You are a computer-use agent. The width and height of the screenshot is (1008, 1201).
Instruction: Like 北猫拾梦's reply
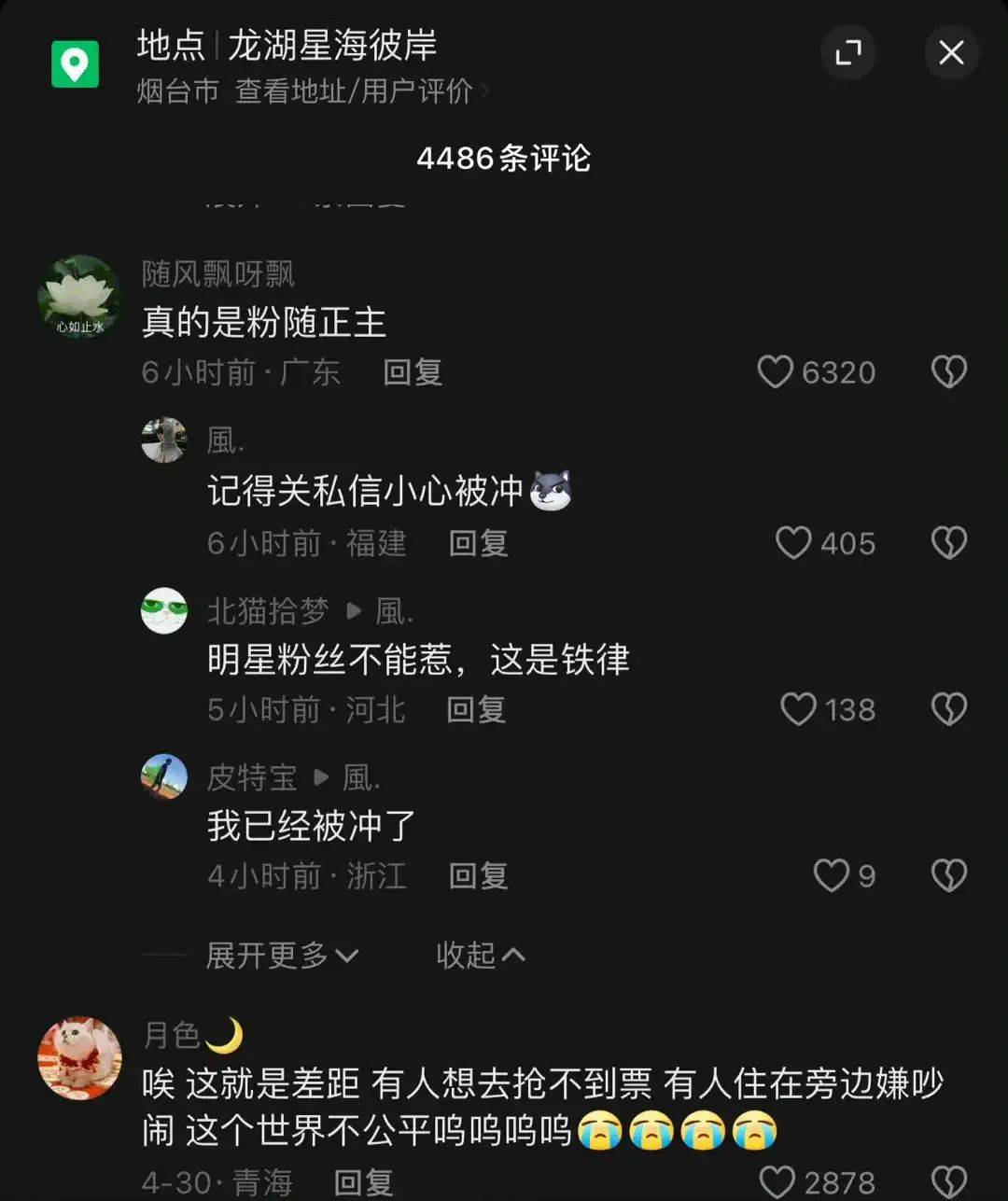pyautogui.click(x=798, y=709)
